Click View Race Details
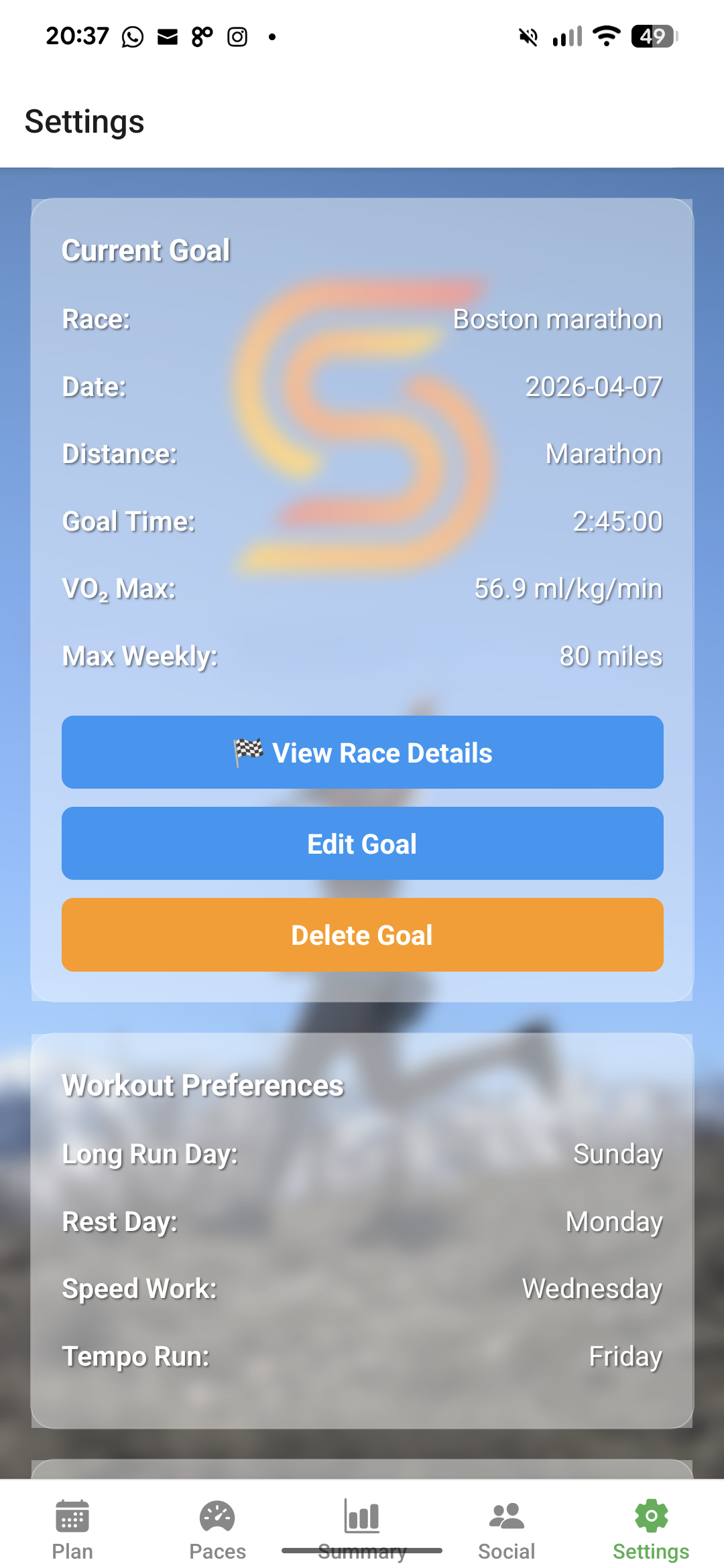The width and height of the screenshot is (724, 1568). [x=362, y=752]
